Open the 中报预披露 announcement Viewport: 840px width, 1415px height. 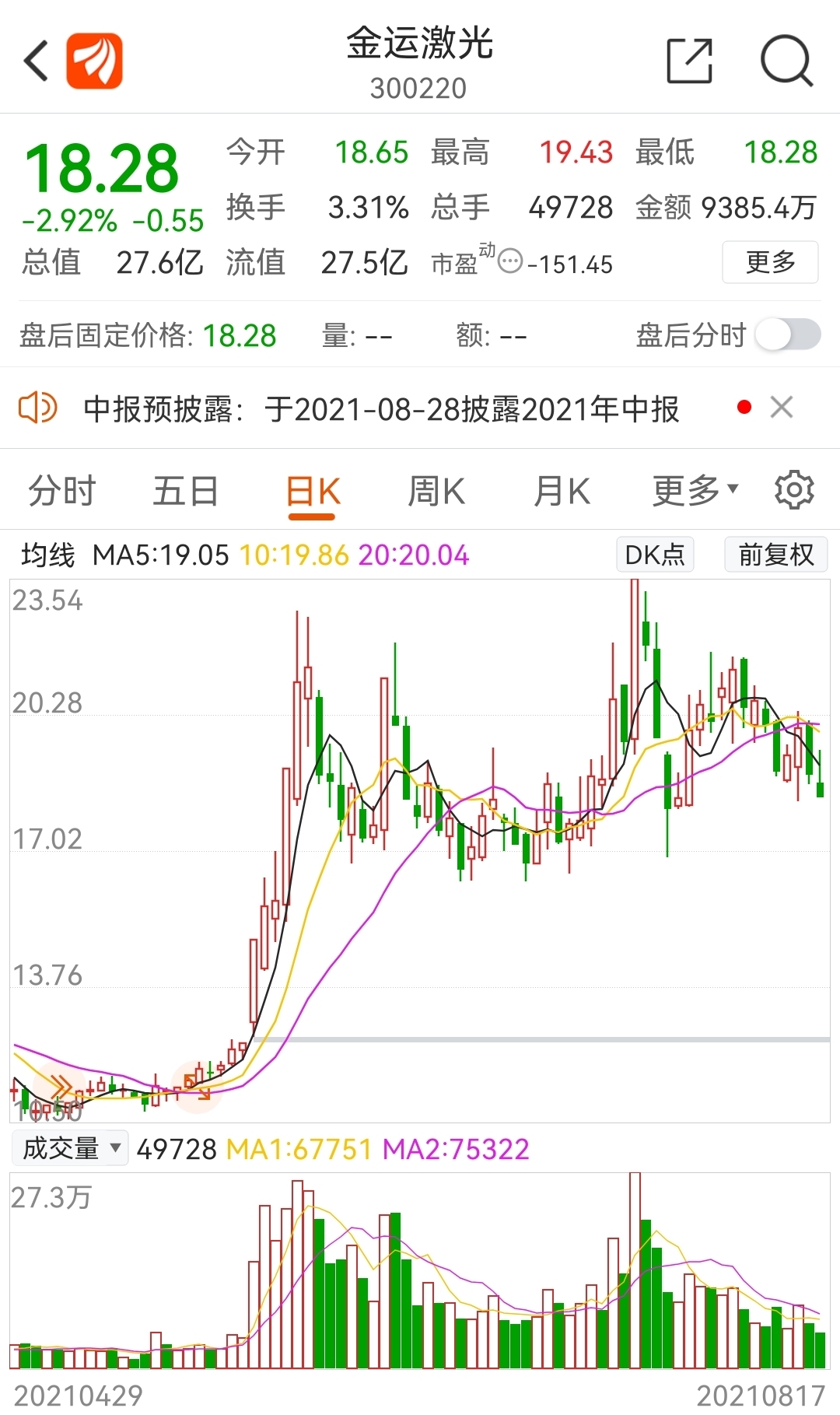pyautogui.click(x=381, y=408)
